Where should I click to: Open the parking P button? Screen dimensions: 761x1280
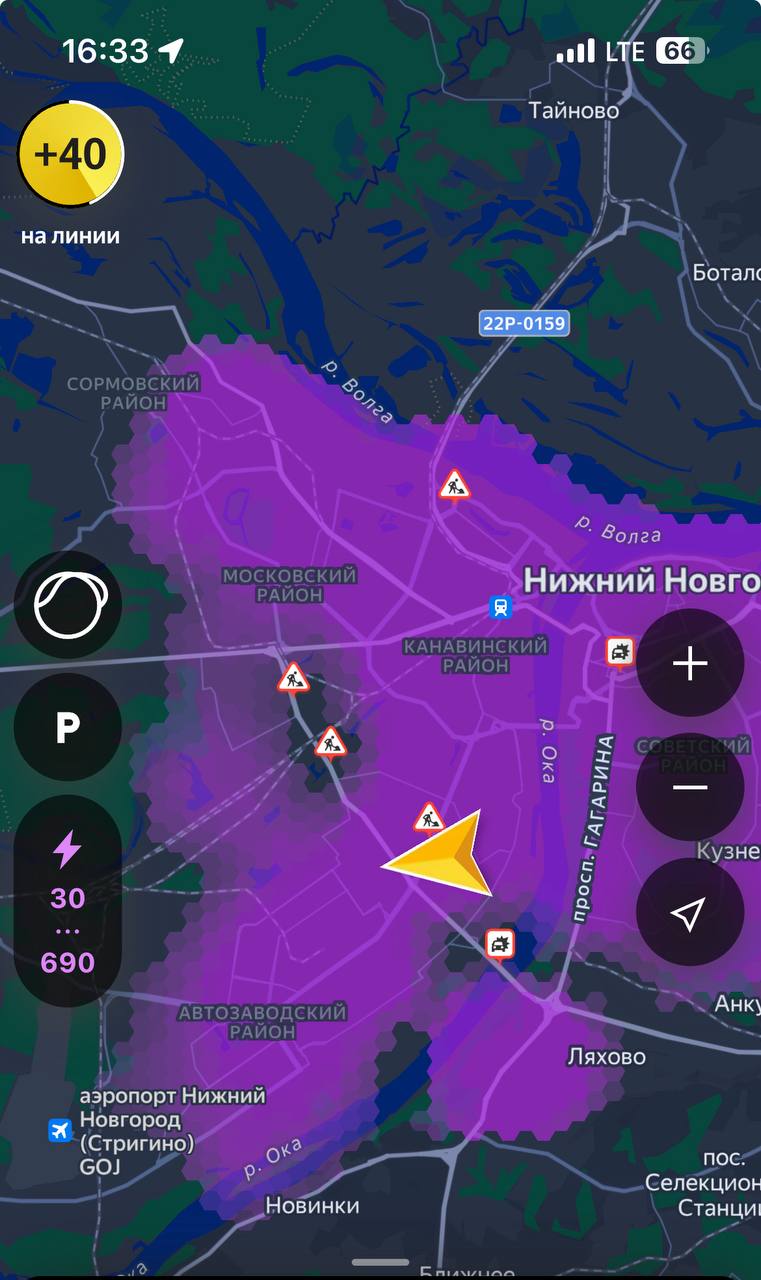coord(67,727)
